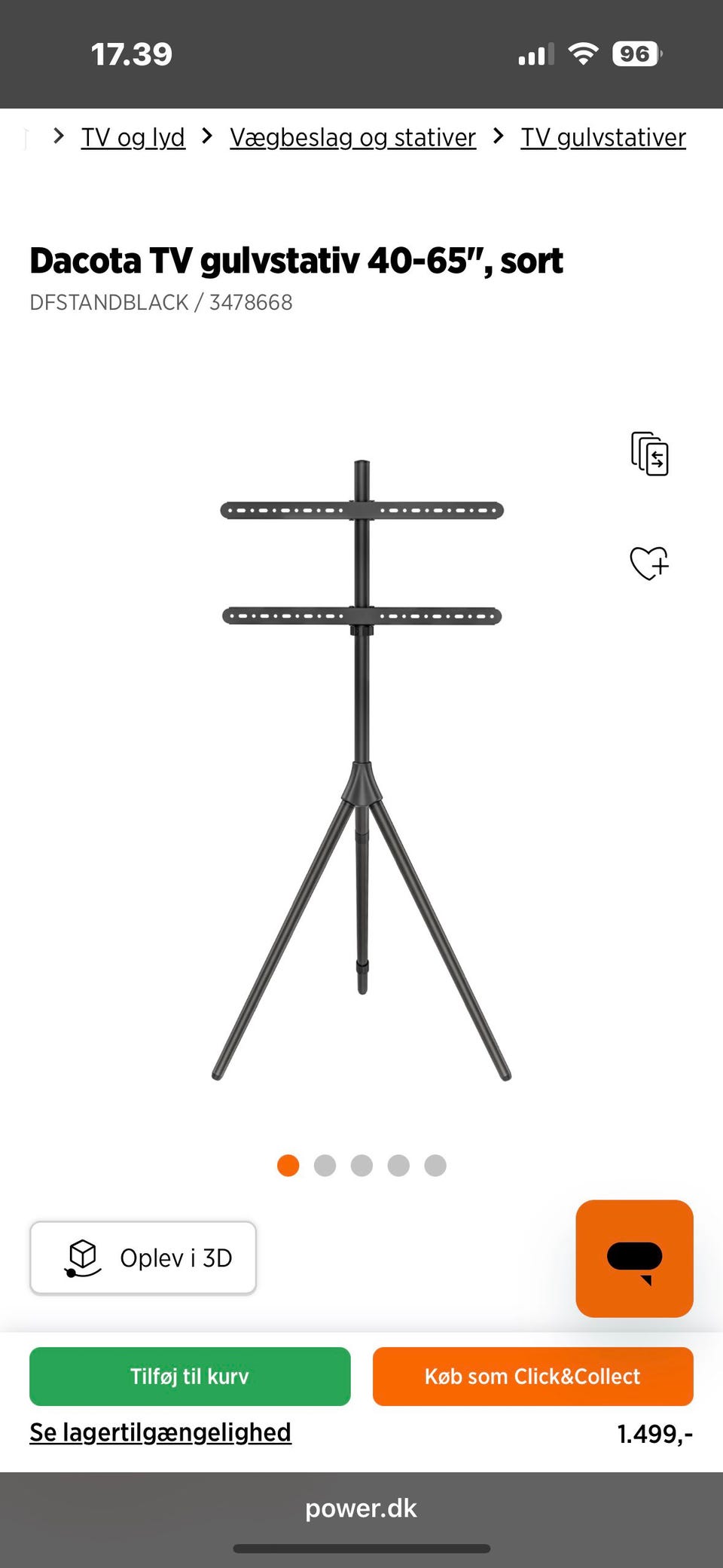View the Dacota TV stand product image
This screenshot has width=723, height=1568.
(361, 769)
